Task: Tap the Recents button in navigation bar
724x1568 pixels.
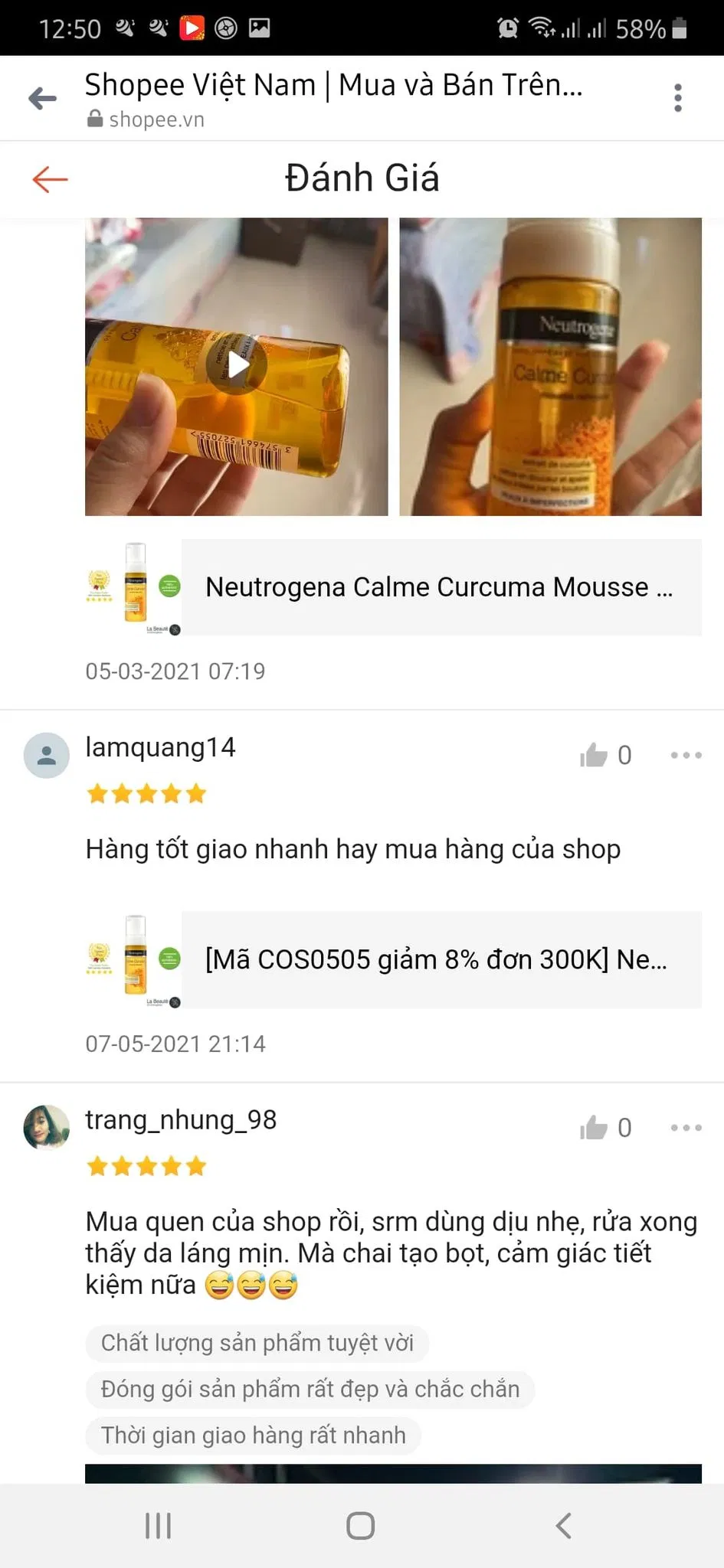Action: 157,1524
